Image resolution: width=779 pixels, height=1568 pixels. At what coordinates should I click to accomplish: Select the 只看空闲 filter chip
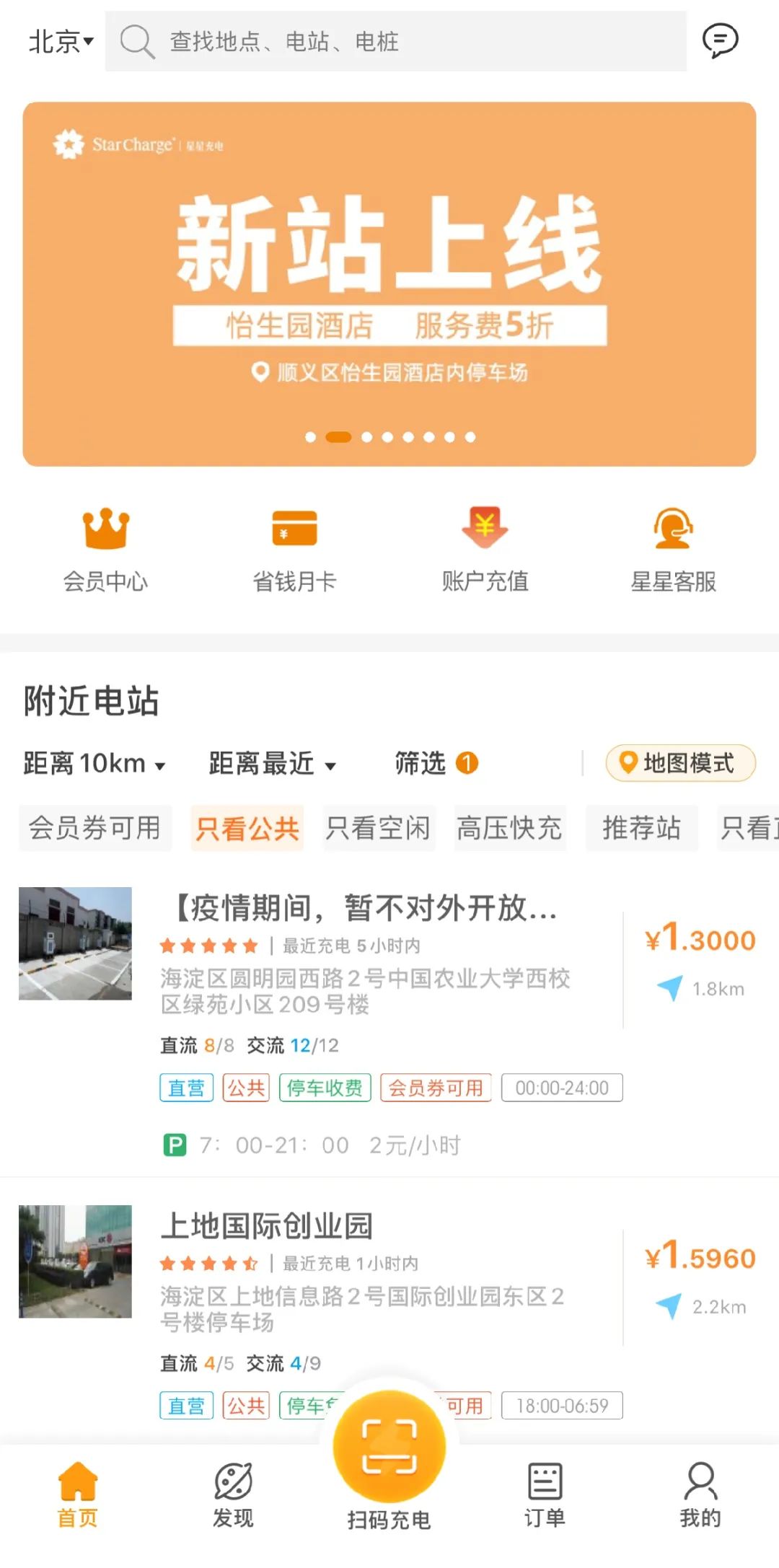pos(378,828)
